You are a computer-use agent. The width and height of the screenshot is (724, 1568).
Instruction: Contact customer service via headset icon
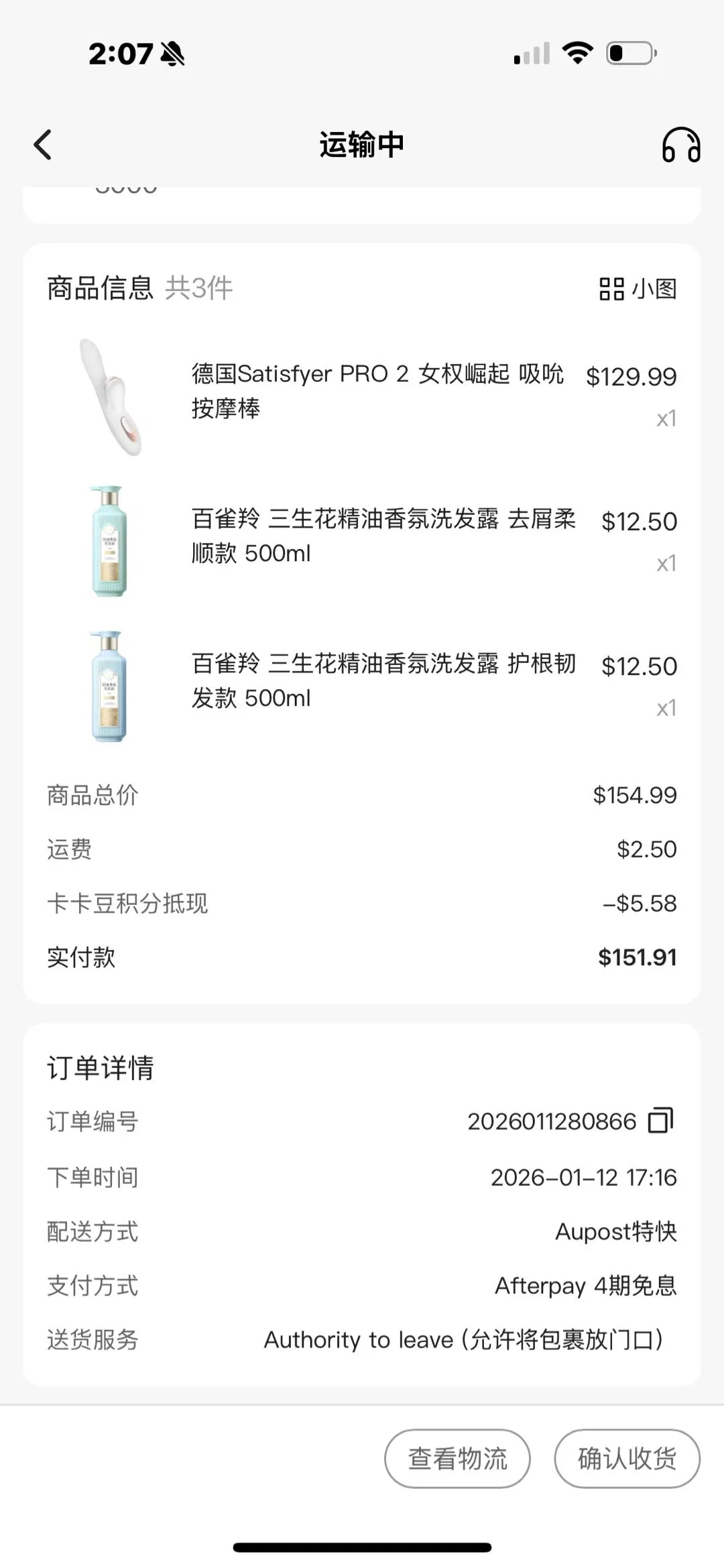click(681, 145)
